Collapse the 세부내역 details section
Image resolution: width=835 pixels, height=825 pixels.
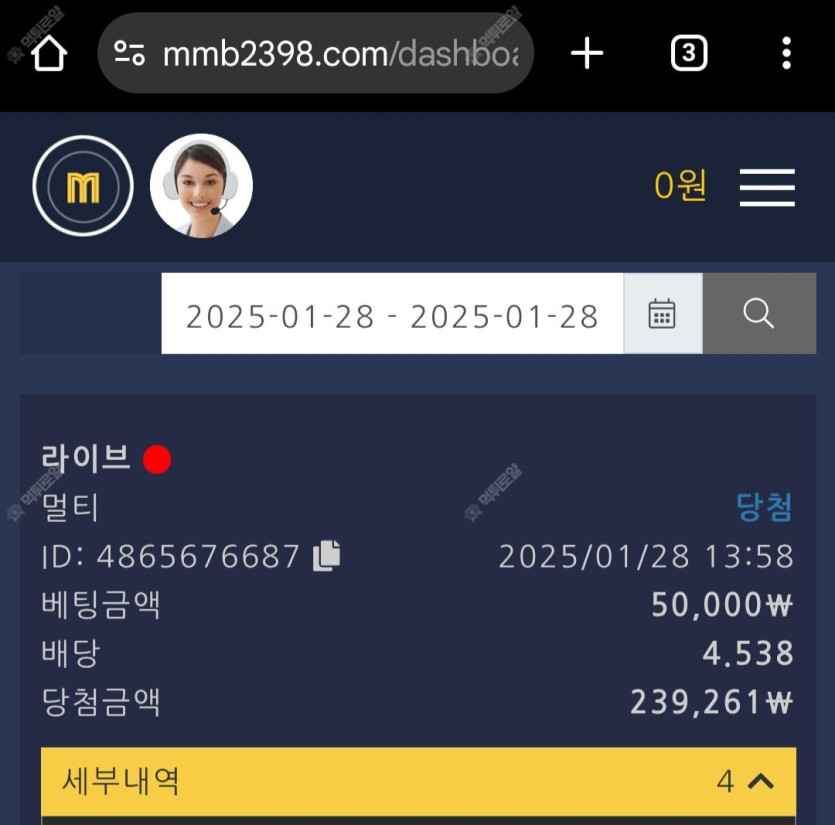click(x=760, y=781)
